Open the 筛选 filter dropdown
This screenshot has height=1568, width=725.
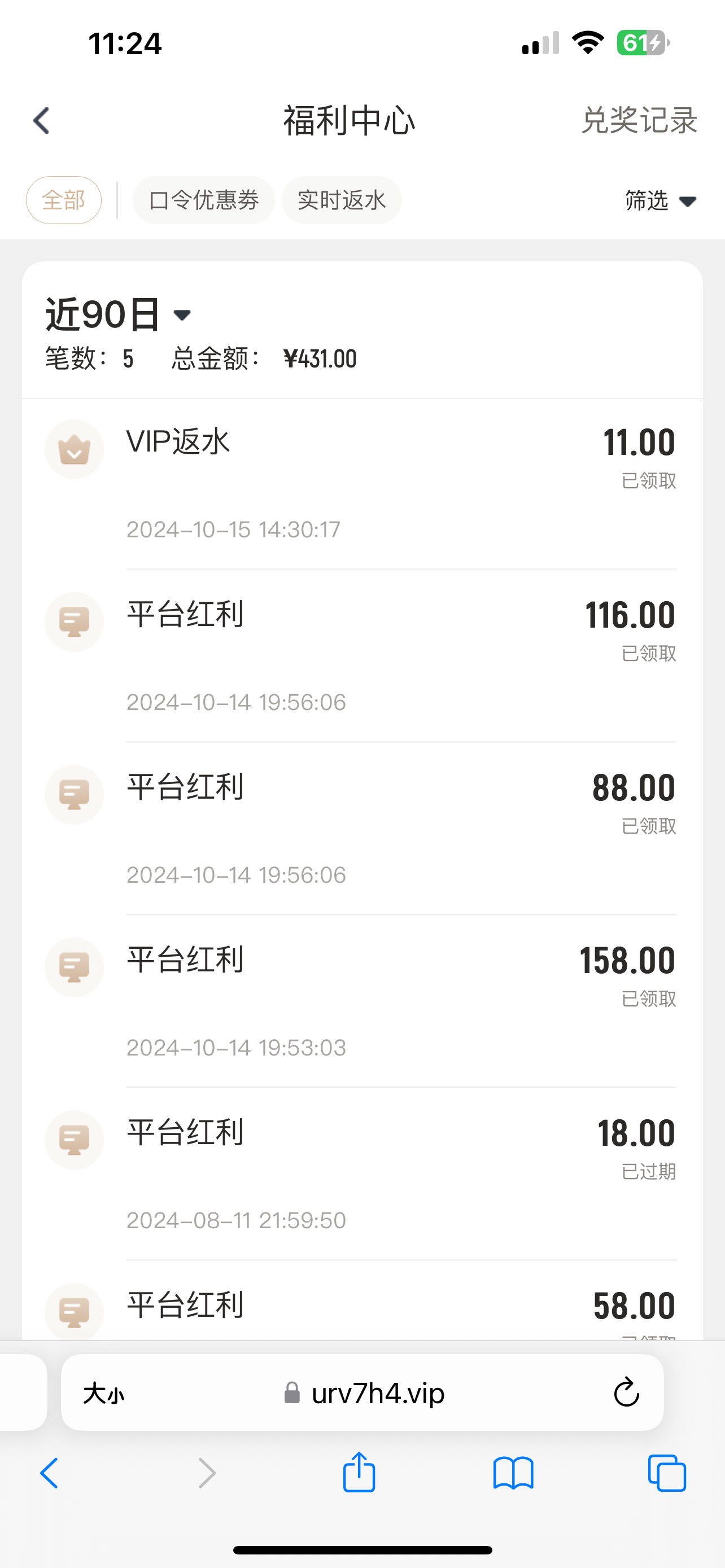pos(660,201)
